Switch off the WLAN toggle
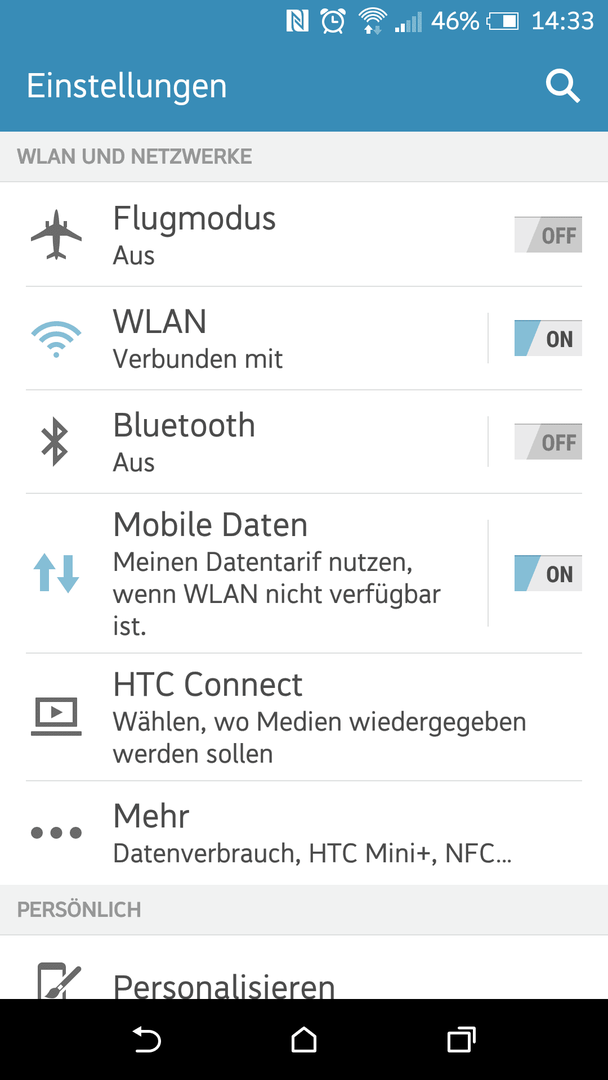This screenshot has width=608, height=1080. (x=548, y=339)
